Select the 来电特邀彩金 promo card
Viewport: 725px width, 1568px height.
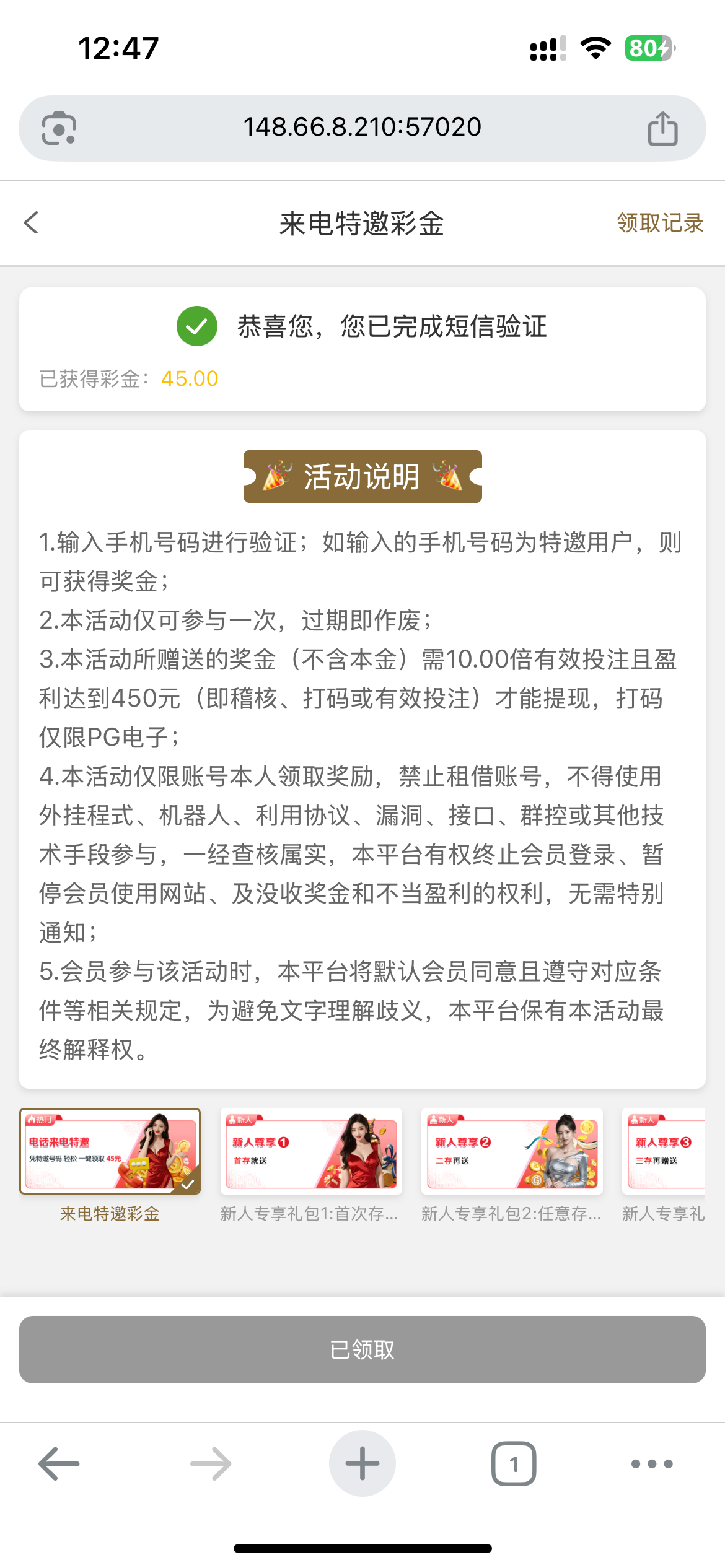pos(110,1151)
